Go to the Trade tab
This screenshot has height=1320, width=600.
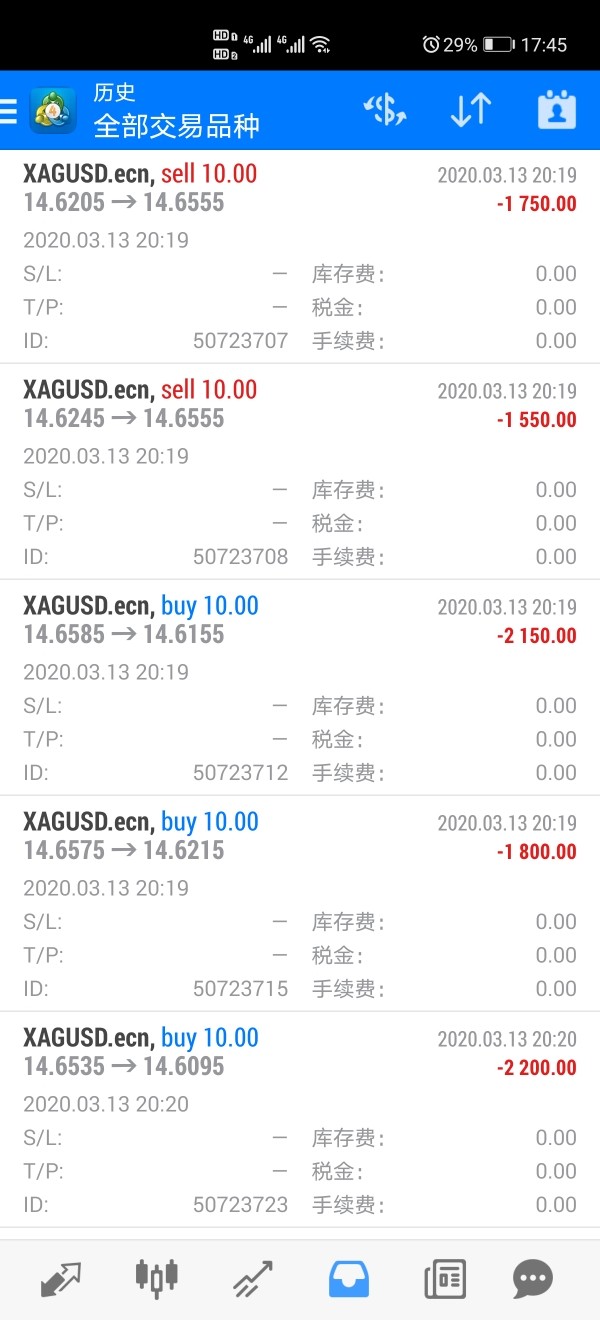pyautogui.click(x=253, y=1277)
